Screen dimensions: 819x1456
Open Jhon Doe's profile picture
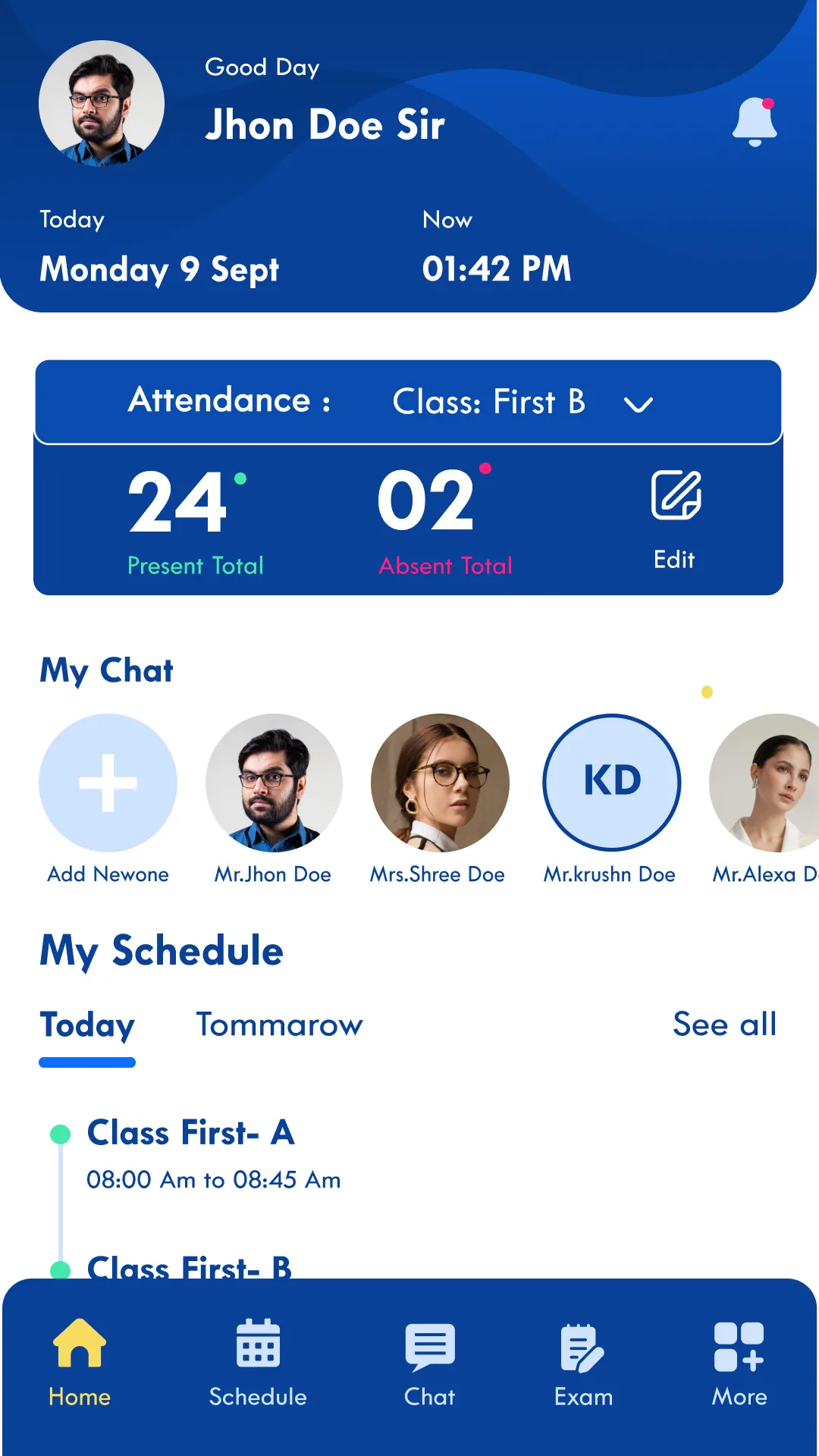102,103
